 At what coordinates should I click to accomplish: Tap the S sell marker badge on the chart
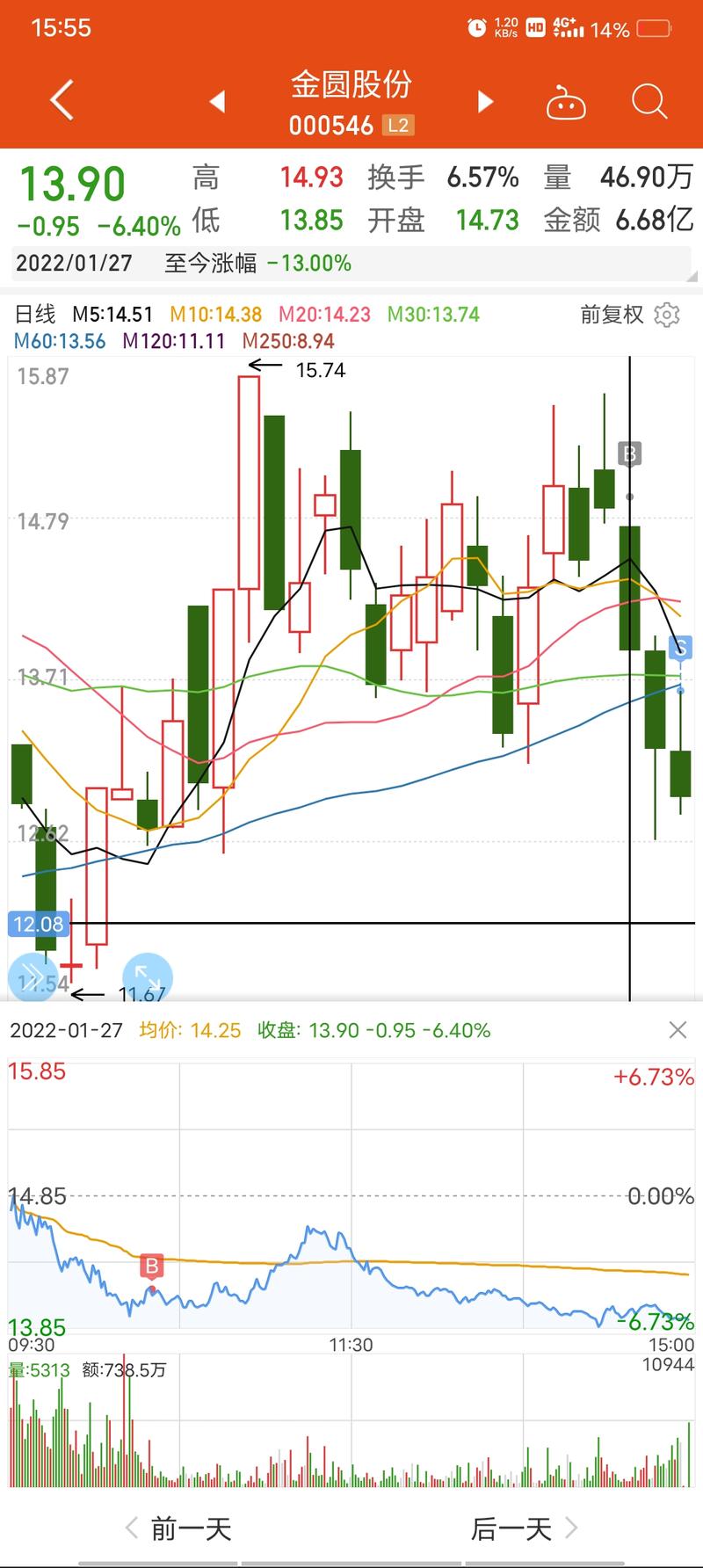pos(679,649)
